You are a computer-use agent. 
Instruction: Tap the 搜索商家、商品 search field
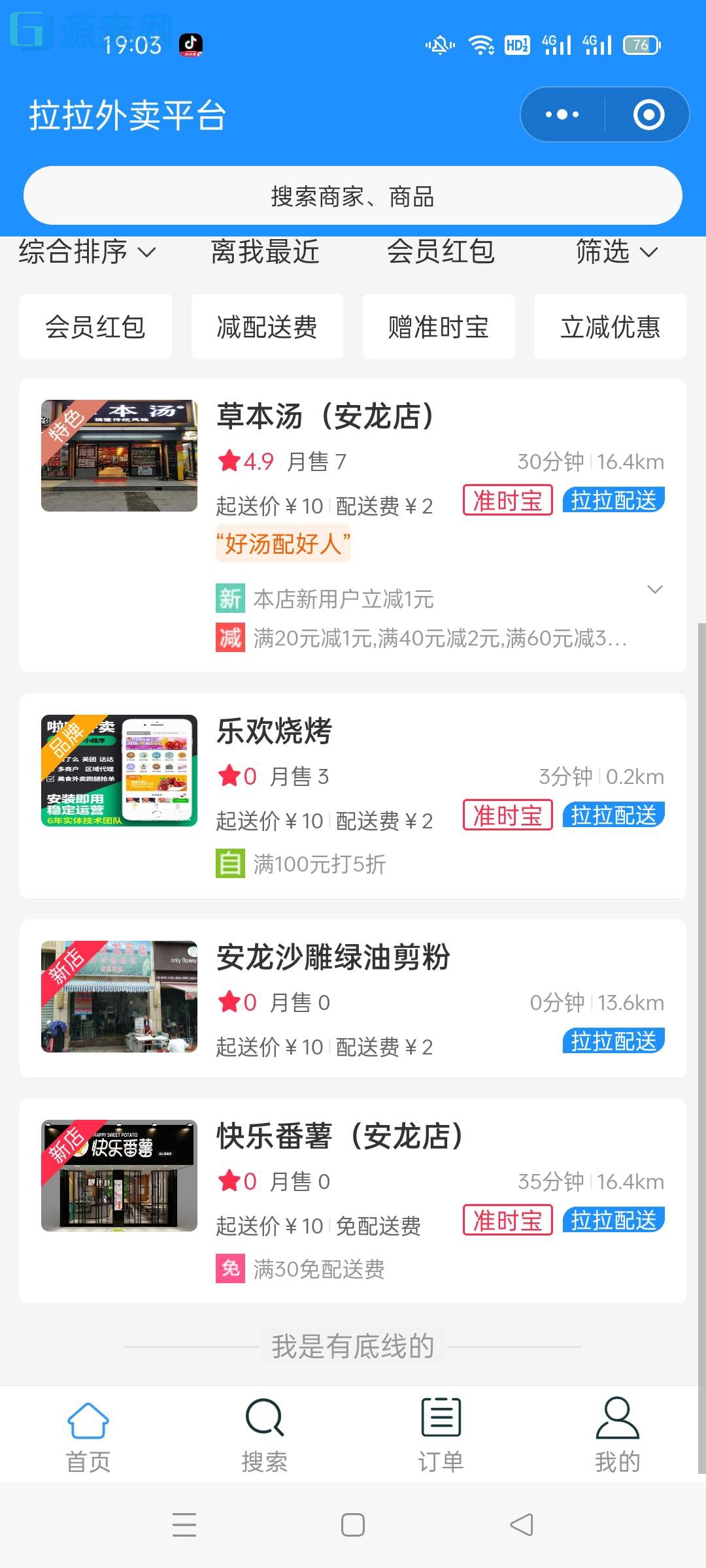pos(353,195)
